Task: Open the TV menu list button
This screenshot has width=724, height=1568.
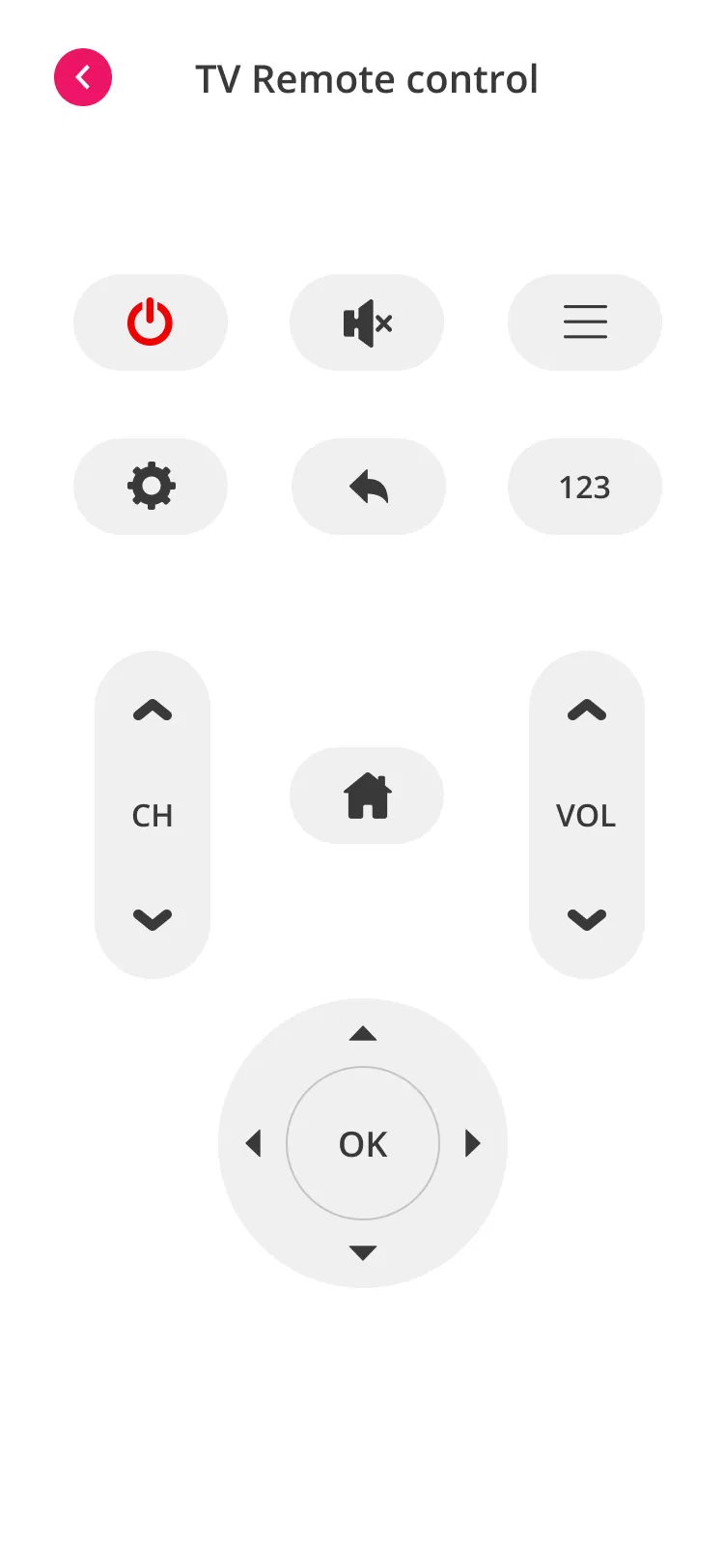Action: click(x=585, y=322)
